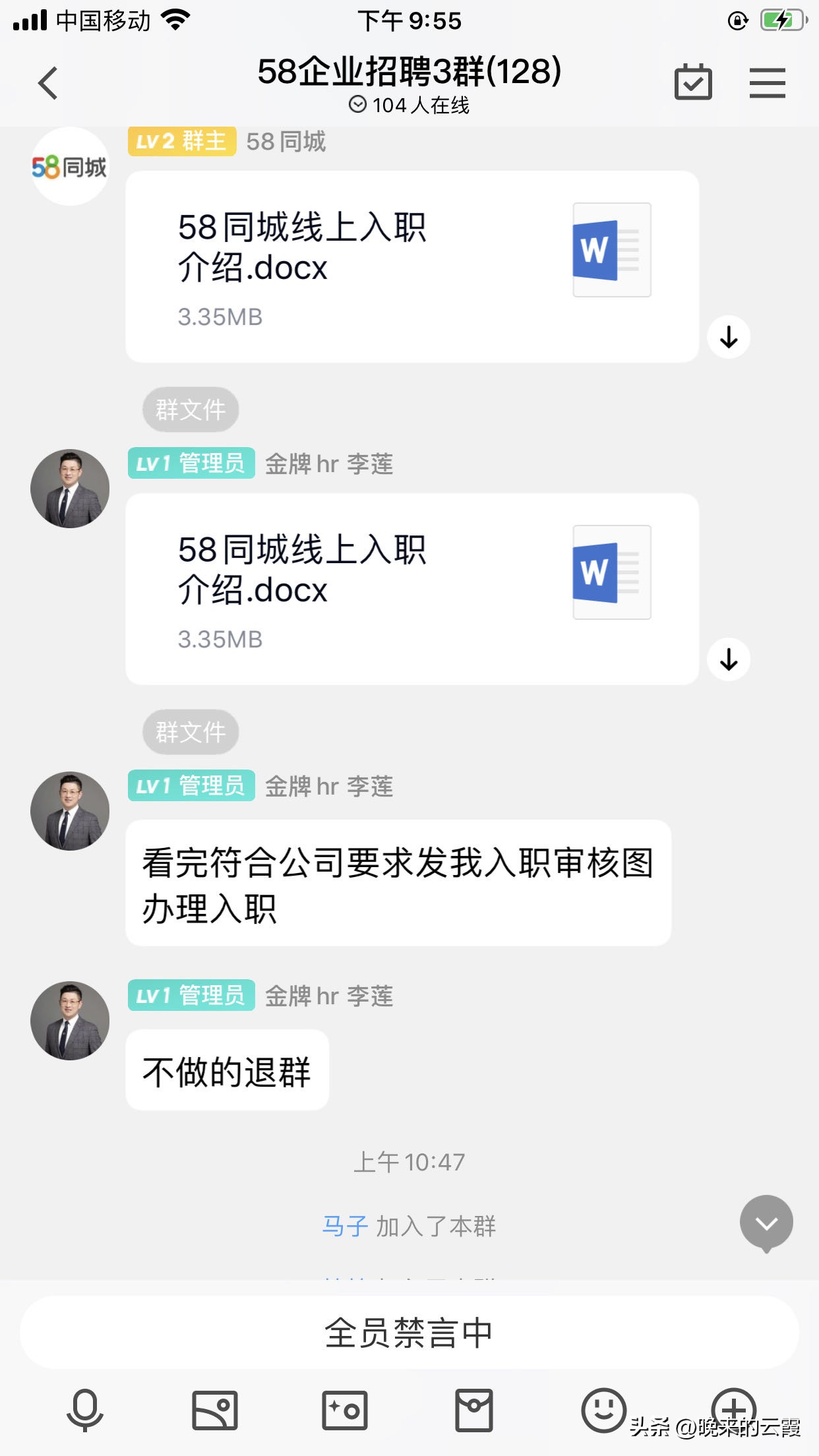
Task: Tap the message bubble saying 不做的退群
Action: pos(227,1070)
